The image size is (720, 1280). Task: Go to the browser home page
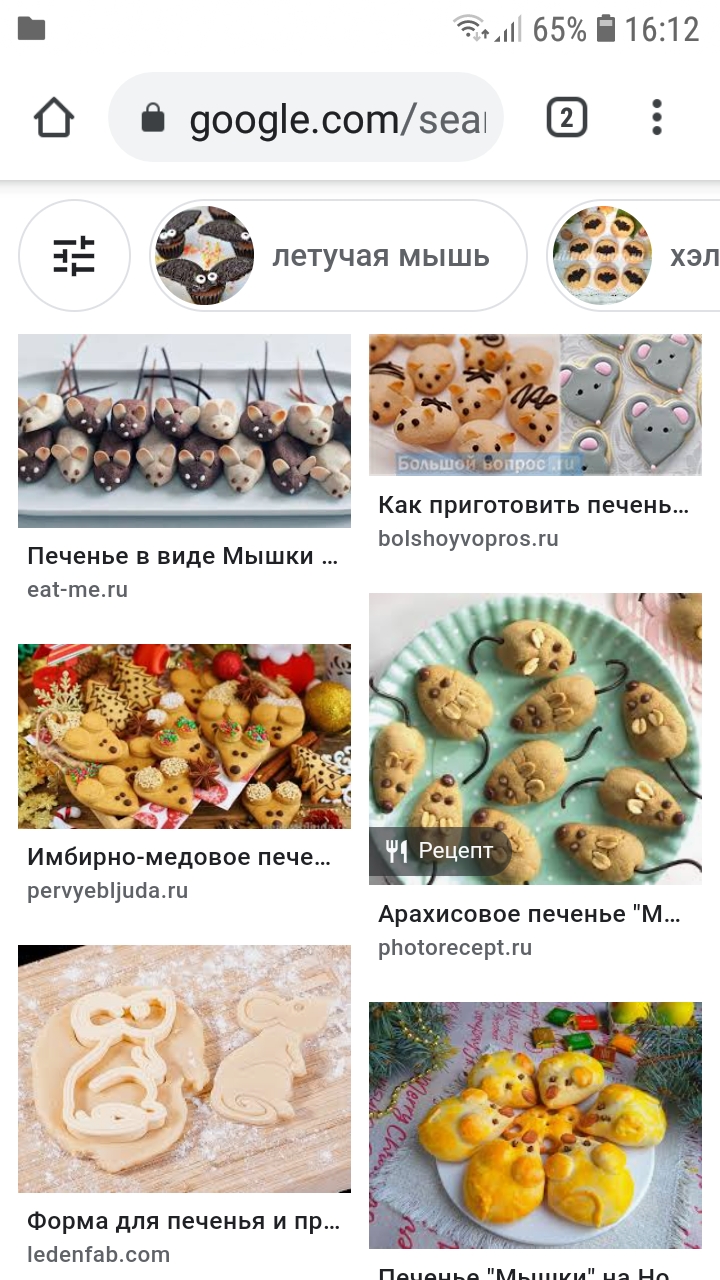click(54, 118)
